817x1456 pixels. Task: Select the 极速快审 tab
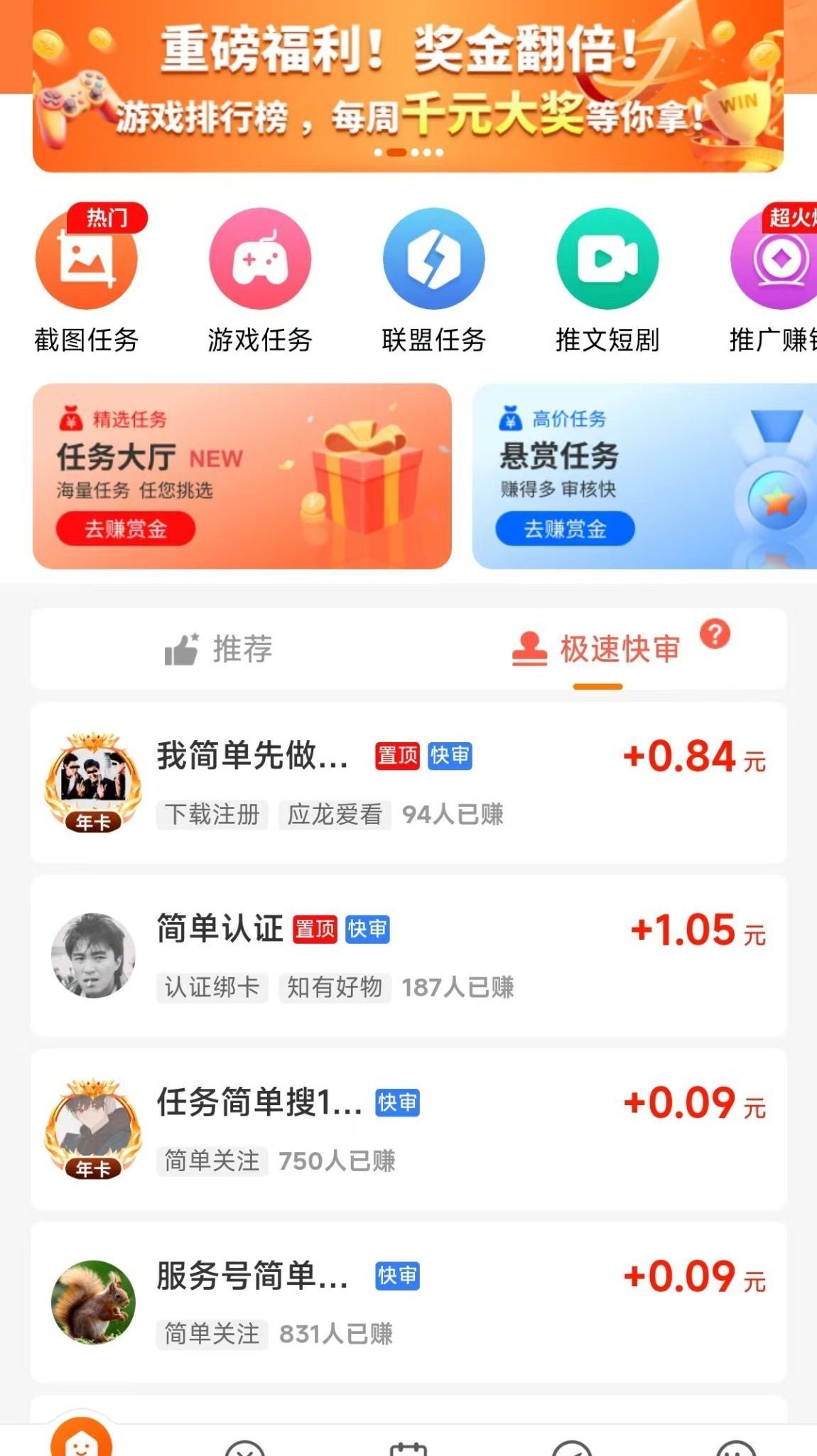click(597, 649)
